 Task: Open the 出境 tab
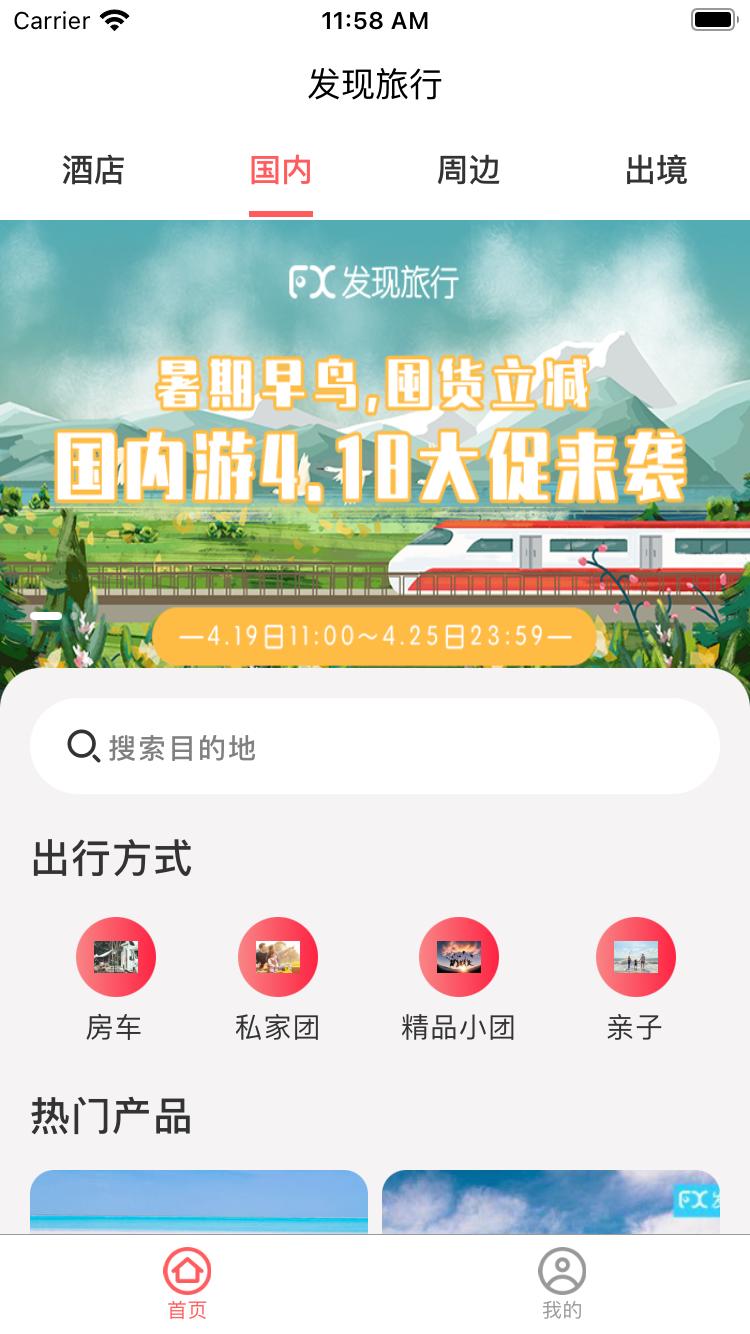point(655,172)
